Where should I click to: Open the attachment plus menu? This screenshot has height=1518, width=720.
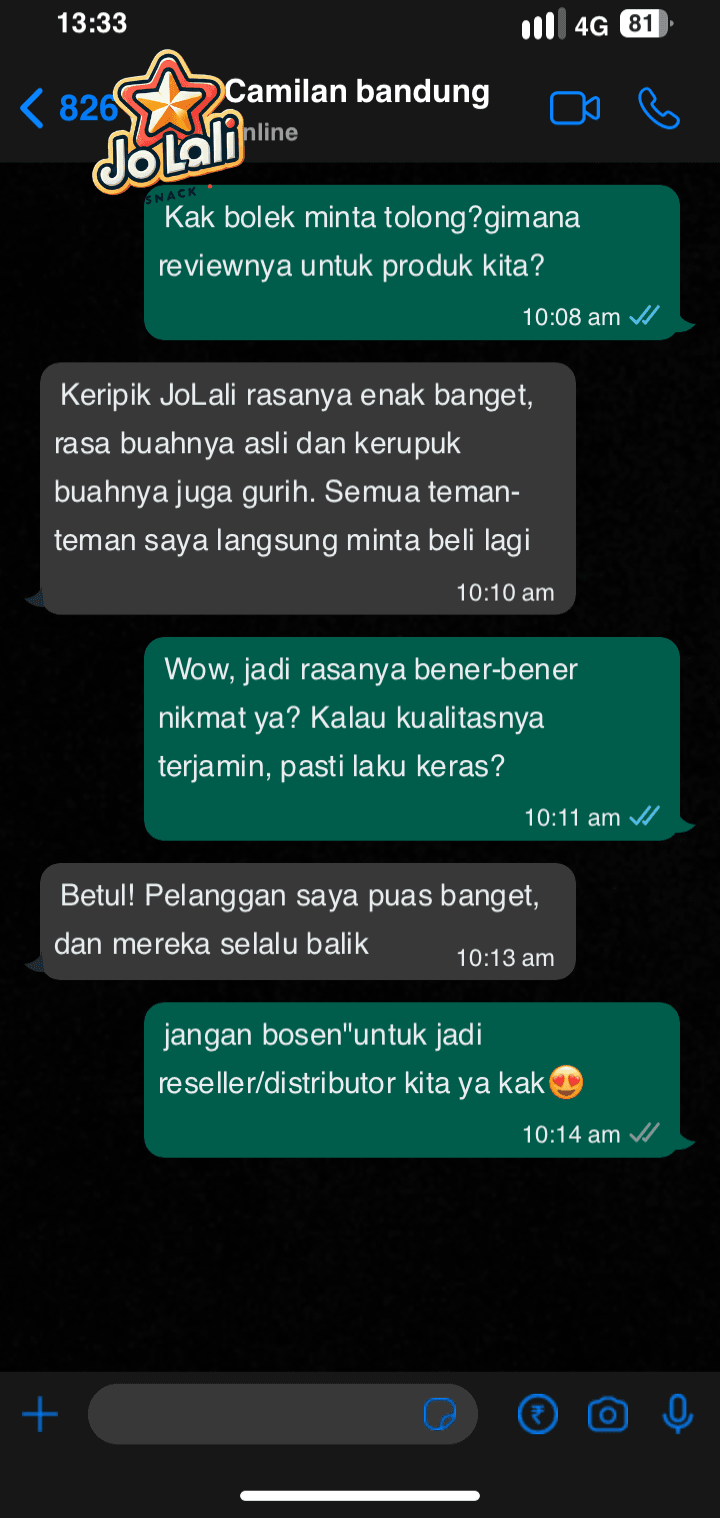click(x=40, y=1414)
